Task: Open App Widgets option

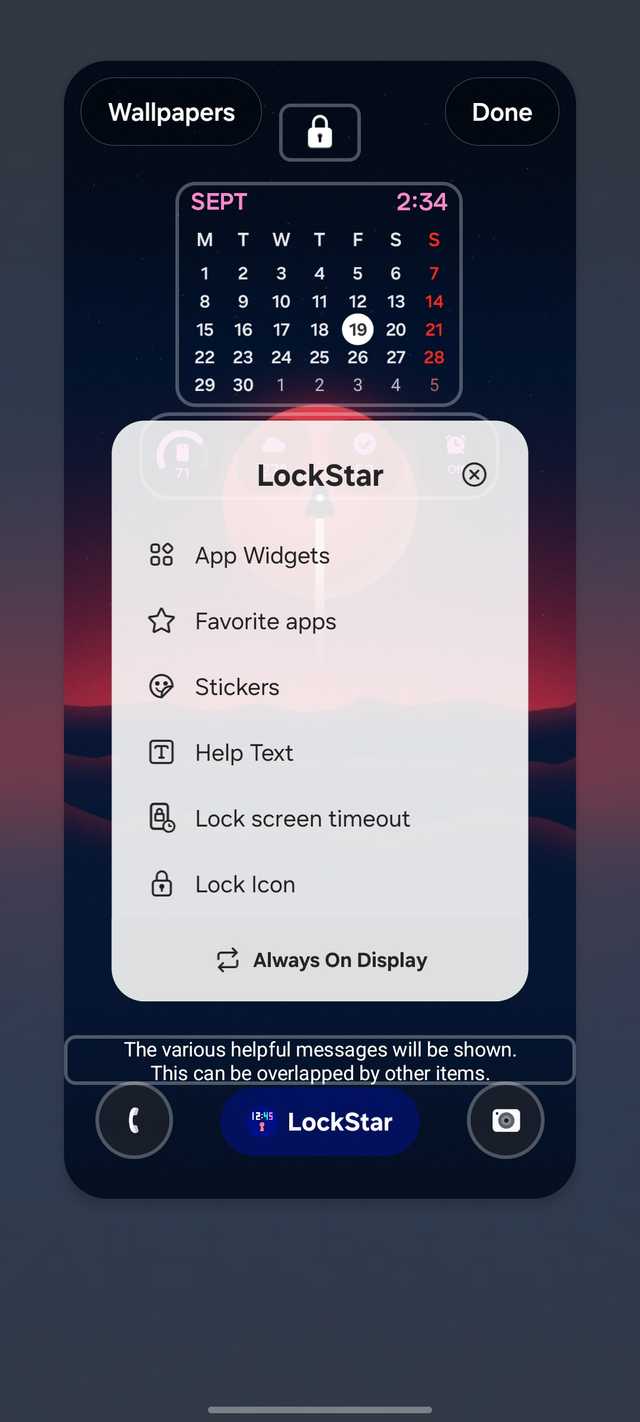Action: (262, 556)
